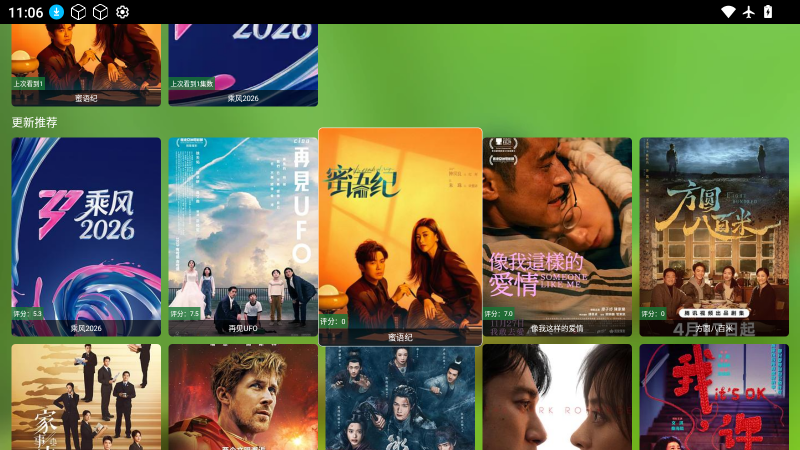The width and height of the screenshot is (800, 450).
Task: Open 蜜语纪 from the last-watched history row
Action: coord(86,62)
